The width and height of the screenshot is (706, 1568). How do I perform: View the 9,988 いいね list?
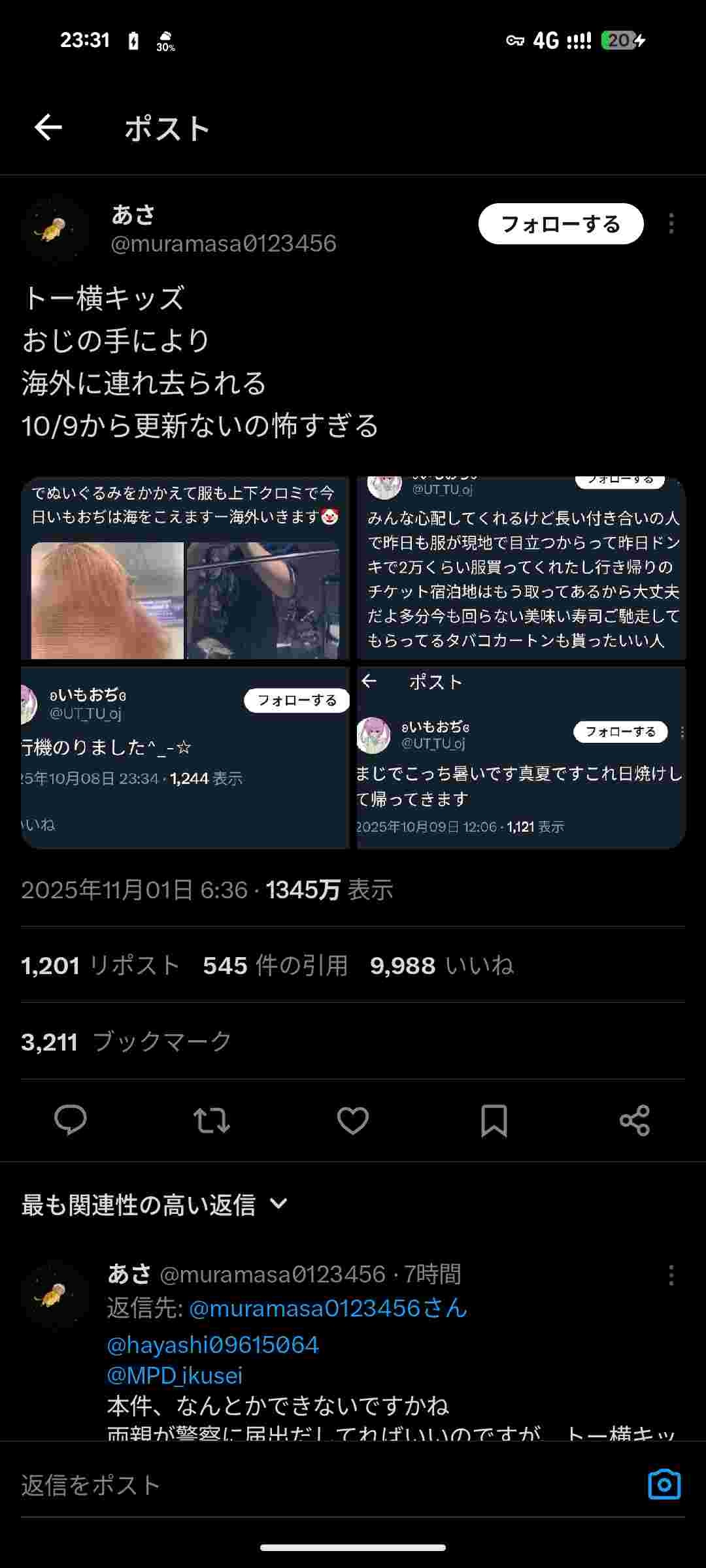point(442,966)
